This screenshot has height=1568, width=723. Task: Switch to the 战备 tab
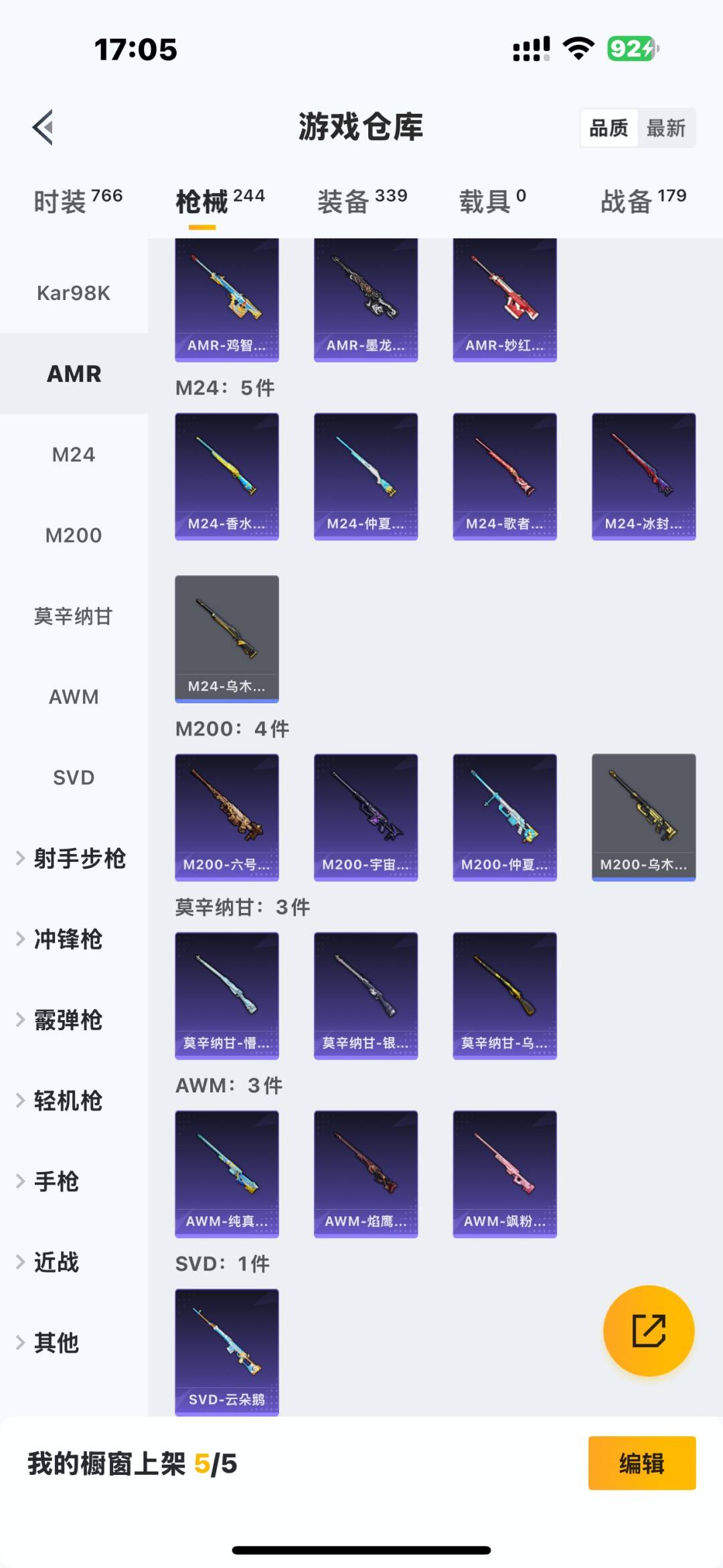643,200
